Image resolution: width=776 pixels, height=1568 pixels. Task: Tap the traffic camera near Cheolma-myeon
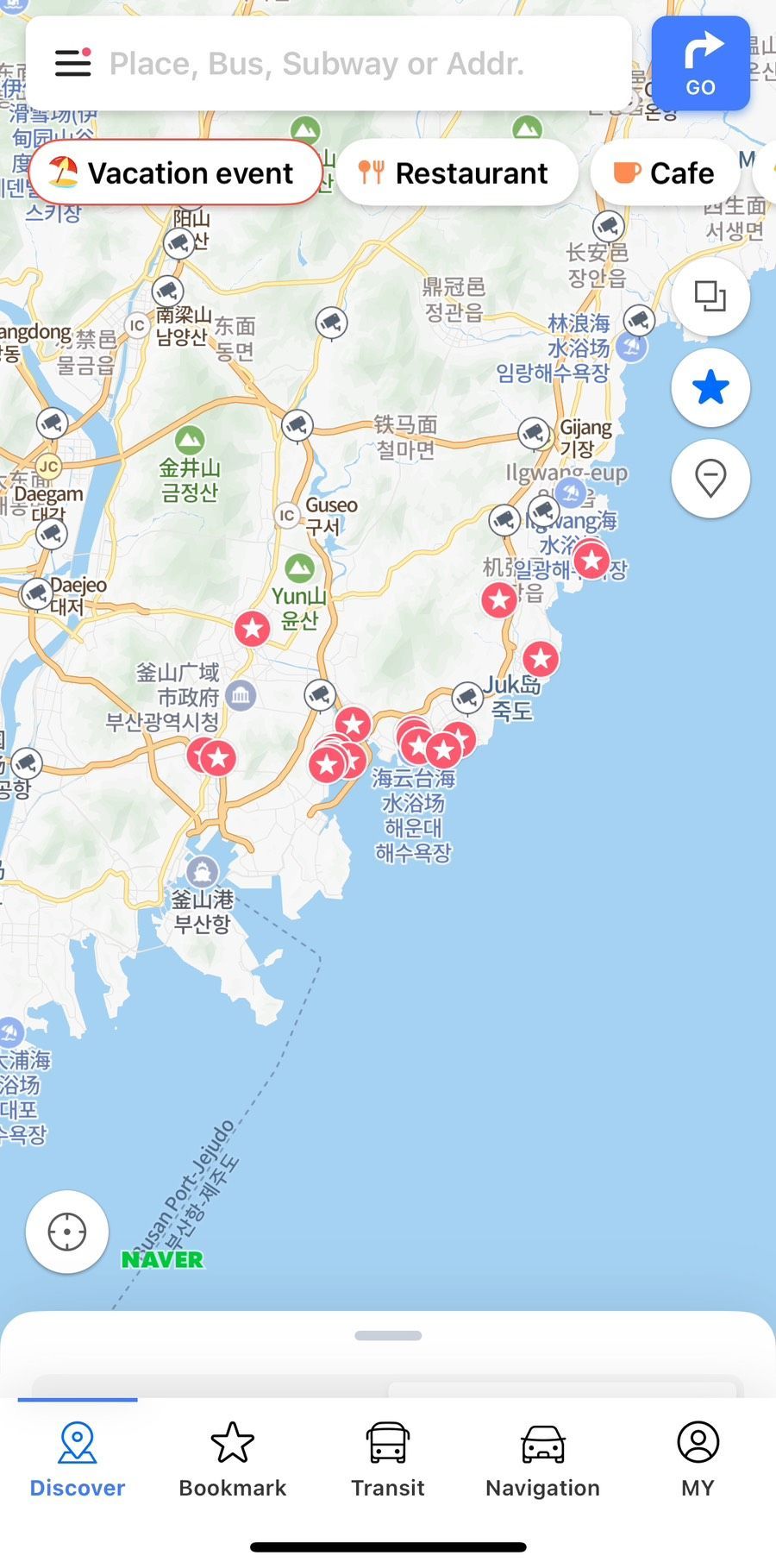(x=297, y=424)
